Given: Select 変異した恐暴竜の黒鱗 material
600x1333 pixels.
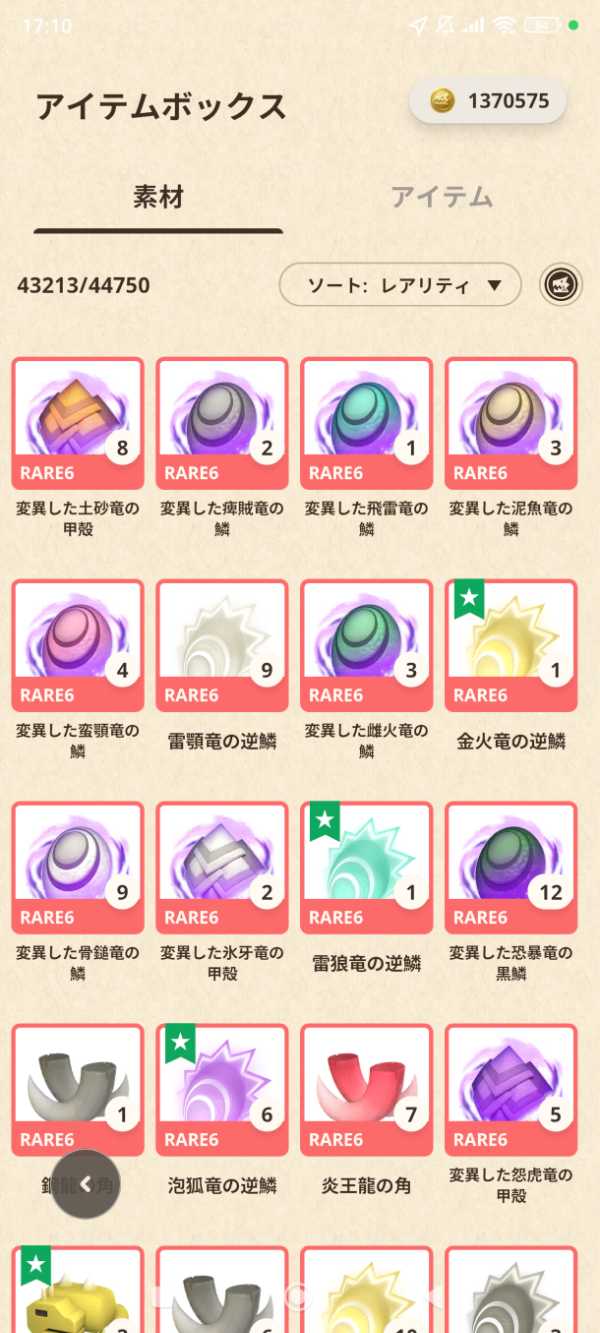Looking at the screenshot, I should [511, 867].
